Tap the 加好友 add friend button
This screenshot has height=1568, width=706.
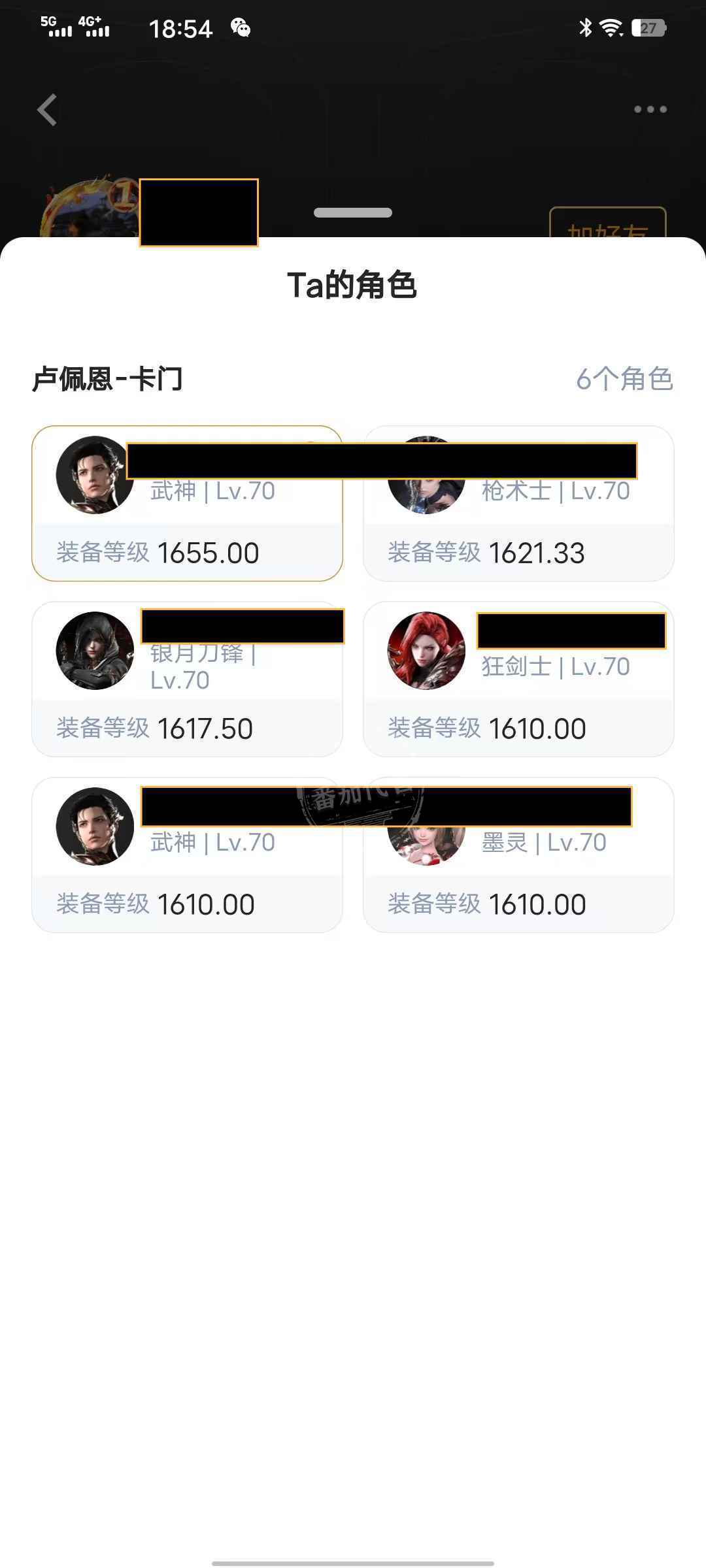coord(607,224)
